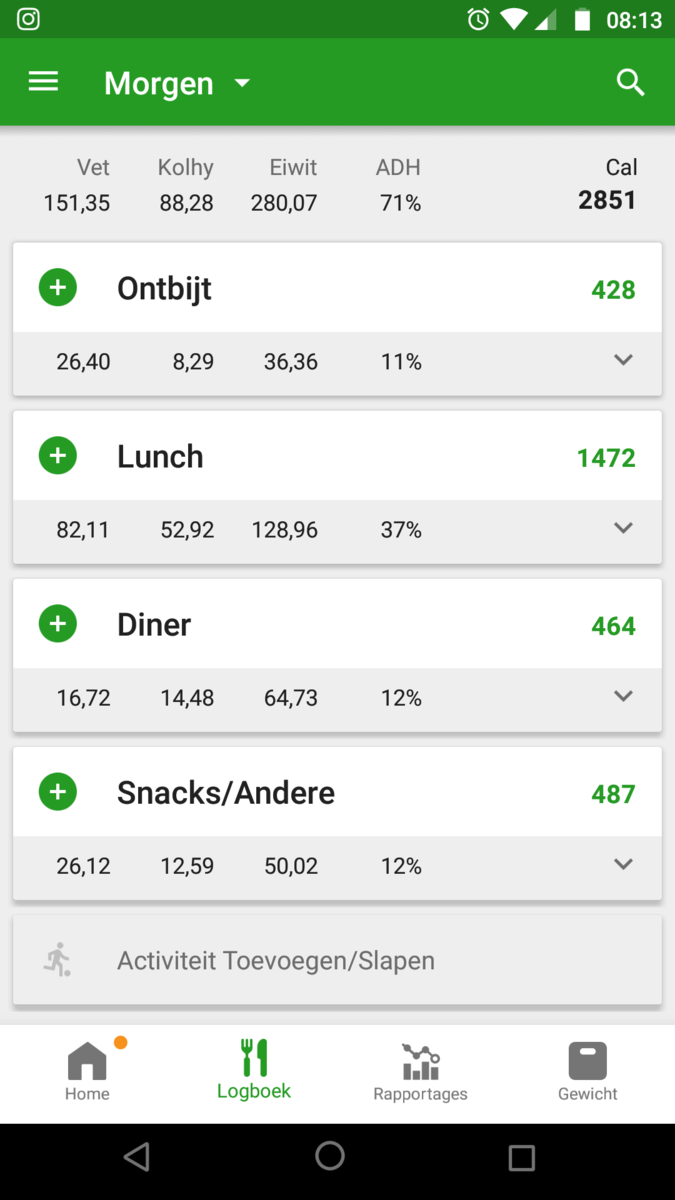
Task: Add food to Lunch
Action: click(x=58, y=456)
